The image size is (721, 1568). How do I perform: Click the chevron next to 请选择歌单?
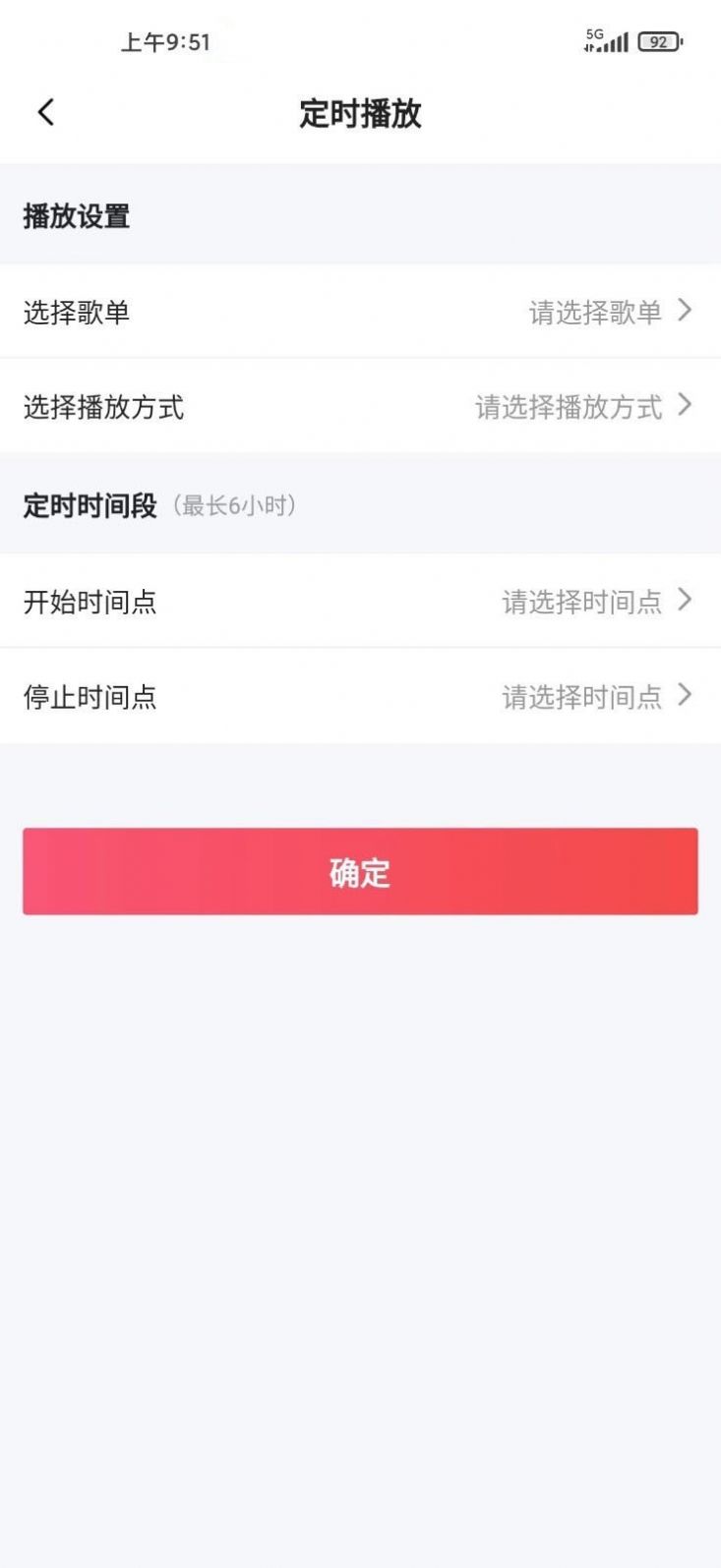686,312
